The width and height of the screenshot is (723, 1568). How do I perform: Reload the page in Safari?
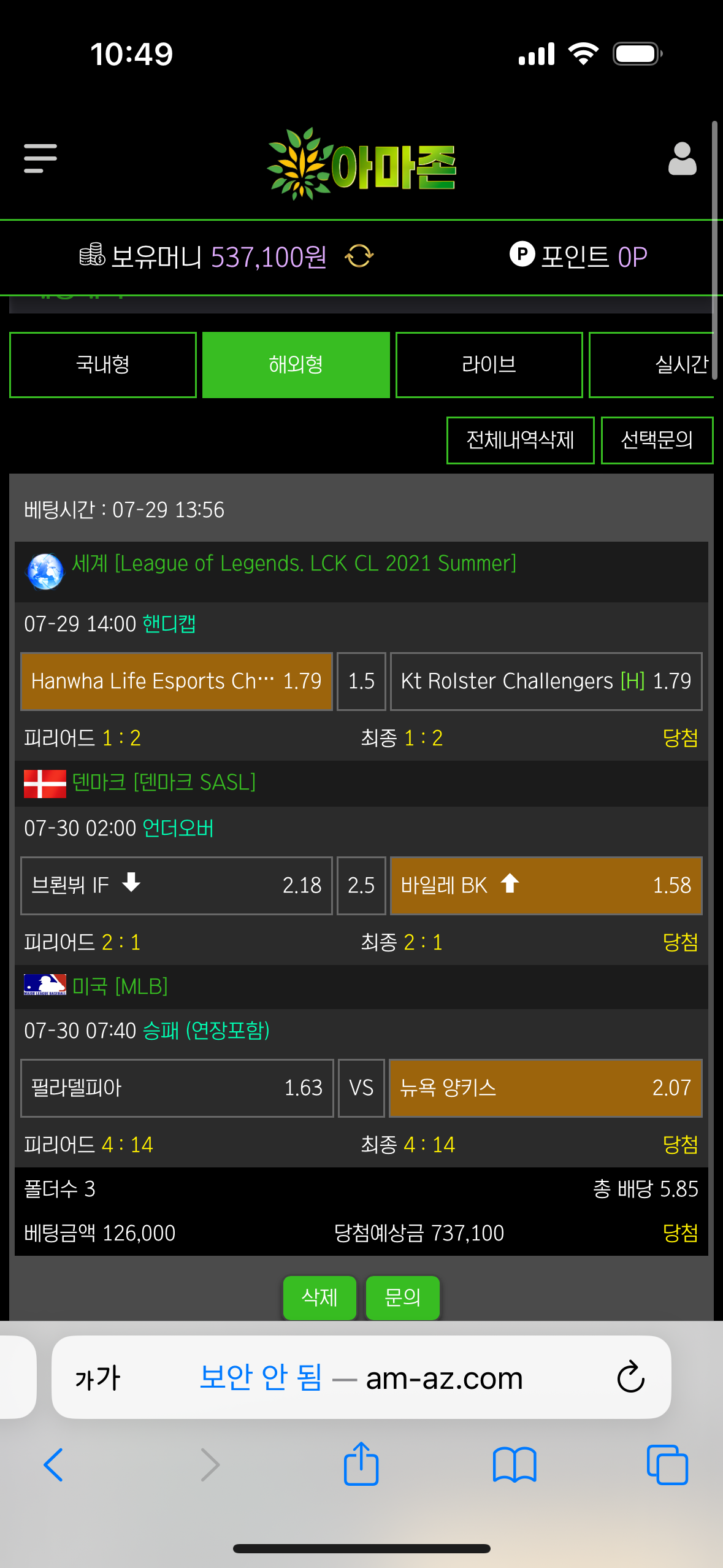point(630,1378)
